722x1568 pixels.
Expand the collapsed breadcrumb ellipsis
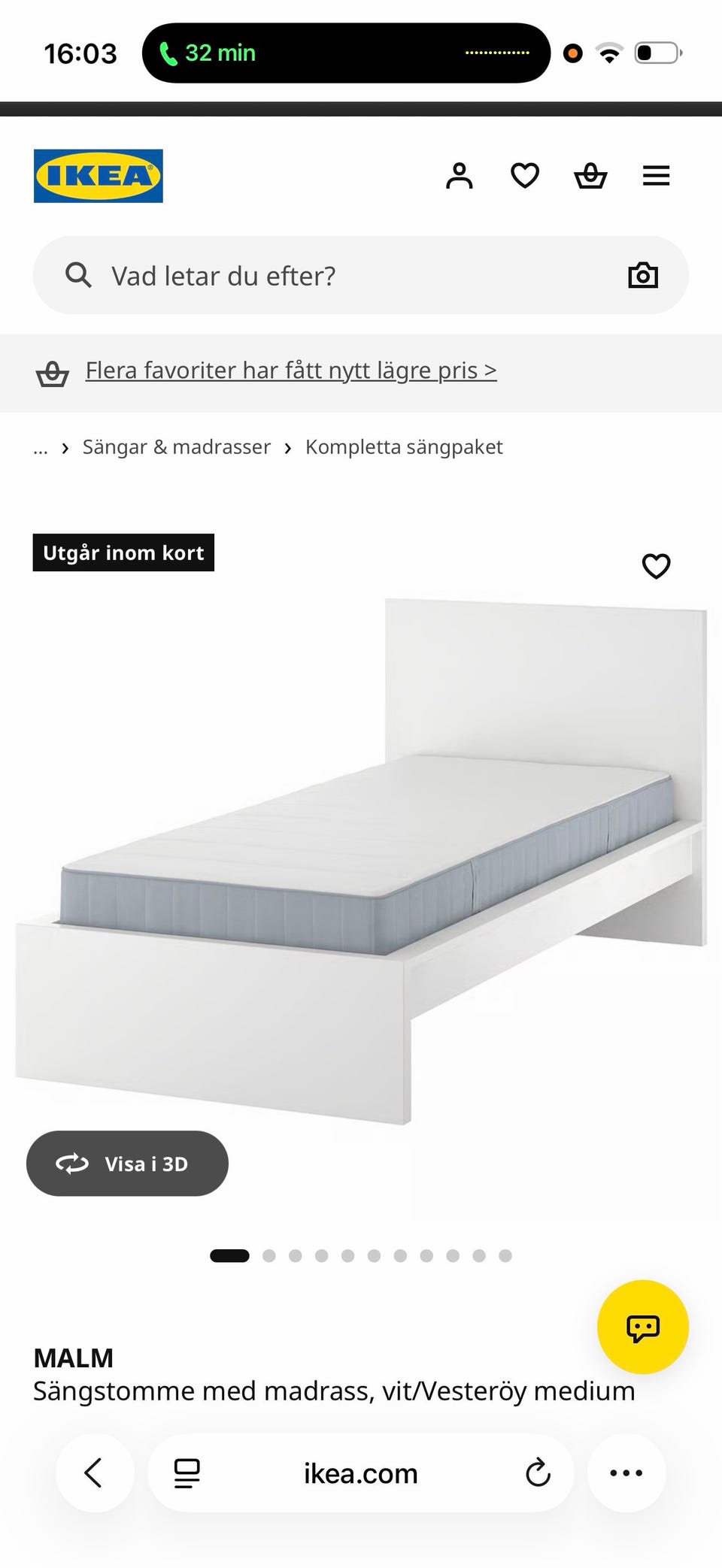pos(41,447)
